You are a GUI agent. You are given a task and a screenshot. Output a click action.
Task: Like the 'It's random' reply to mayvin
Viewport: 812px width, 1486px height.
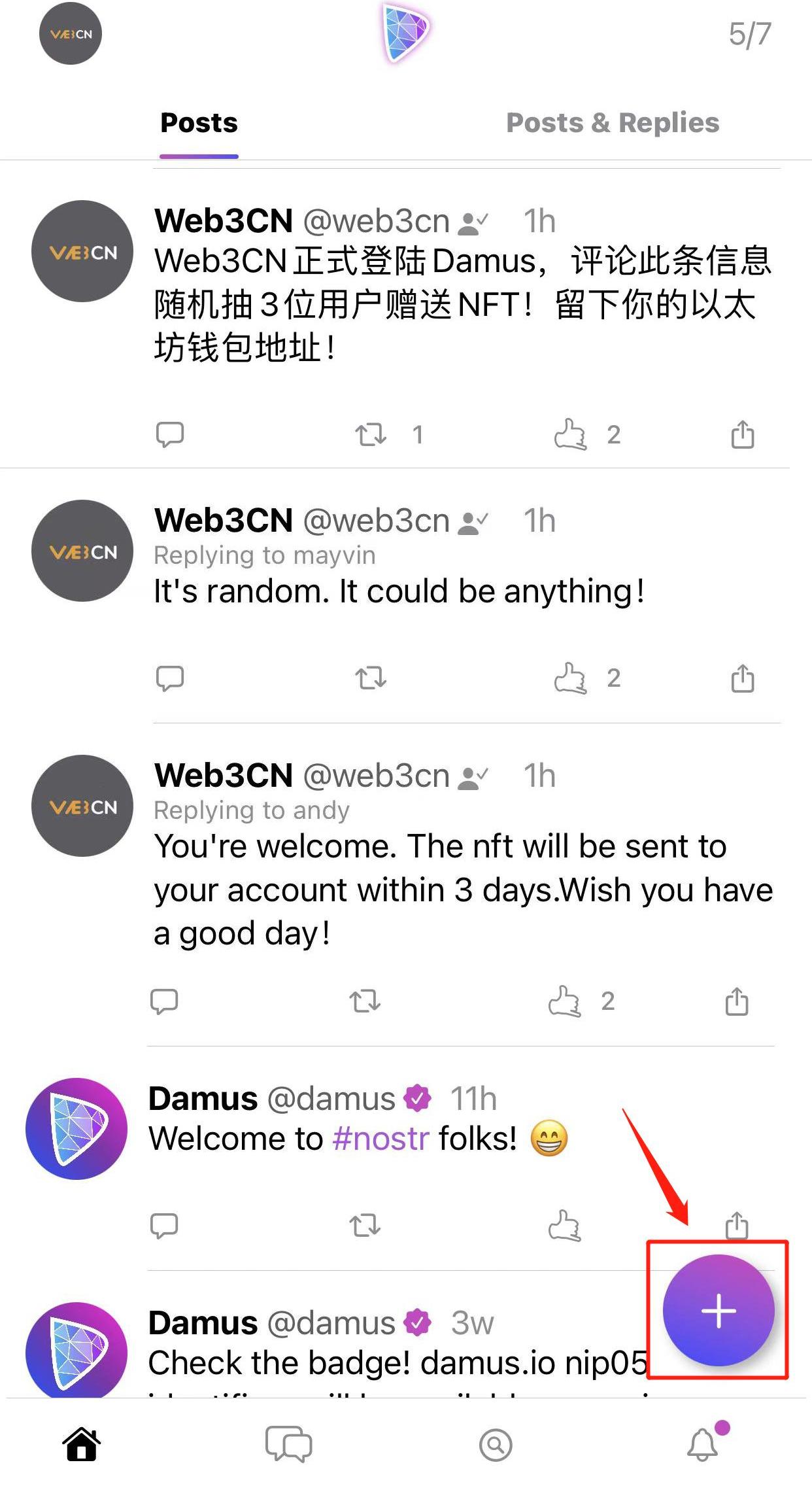(x=570, y=678)
